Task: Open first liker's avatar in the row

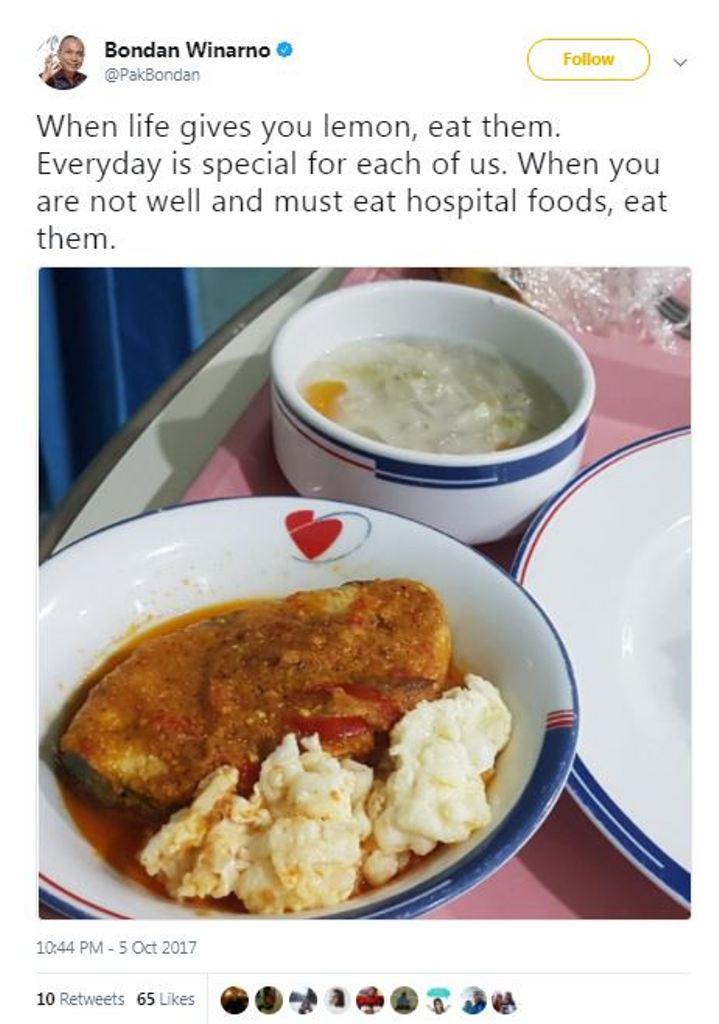Action: tap(234, 999)
